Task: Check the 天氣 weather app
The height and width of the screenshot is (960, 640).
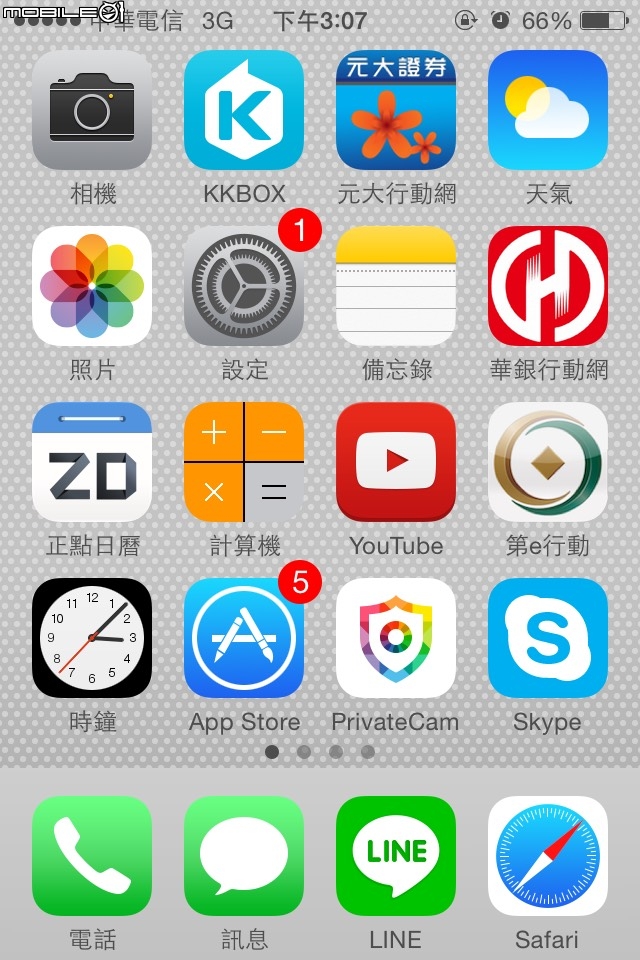Action: point(548,110)
